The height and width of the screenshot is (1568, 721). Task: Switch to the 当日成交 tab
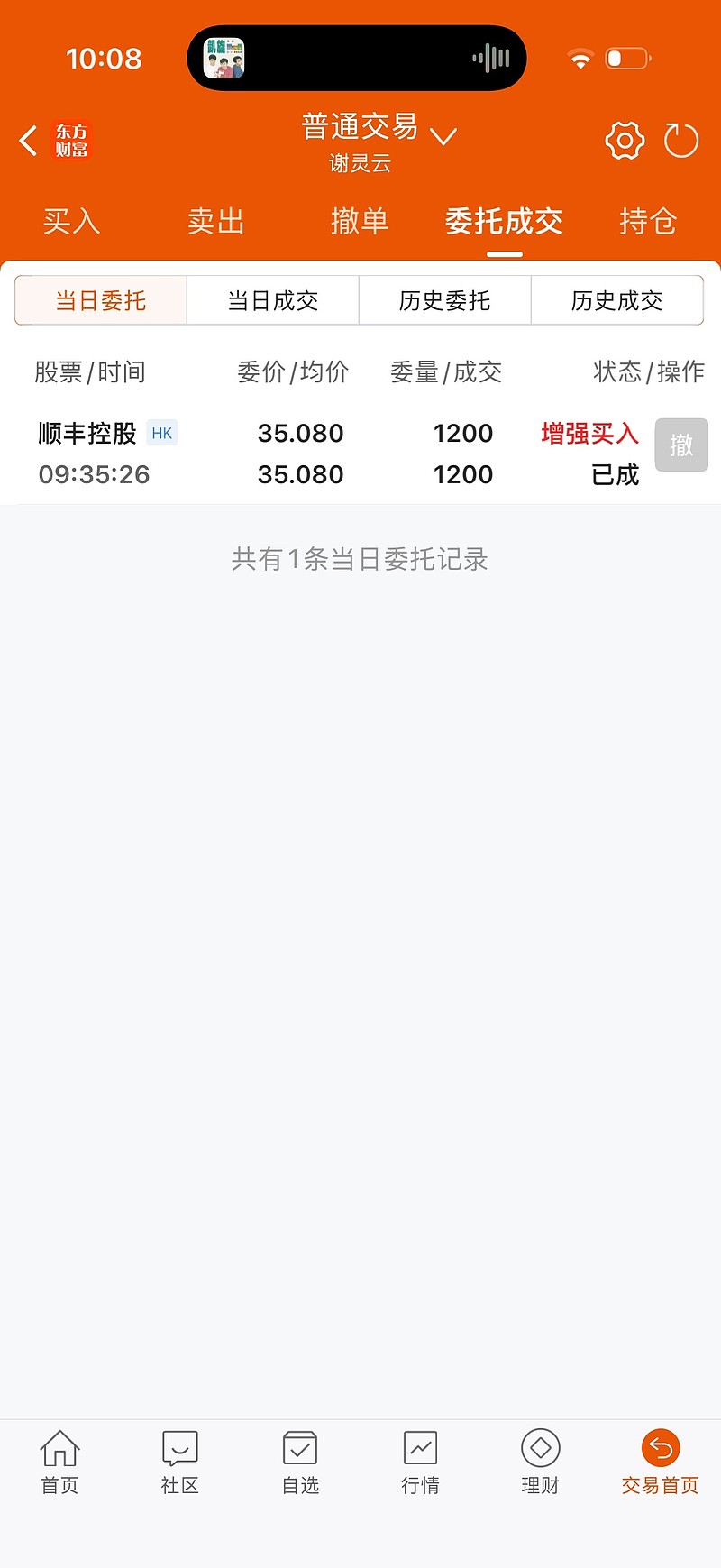point(272,301)
